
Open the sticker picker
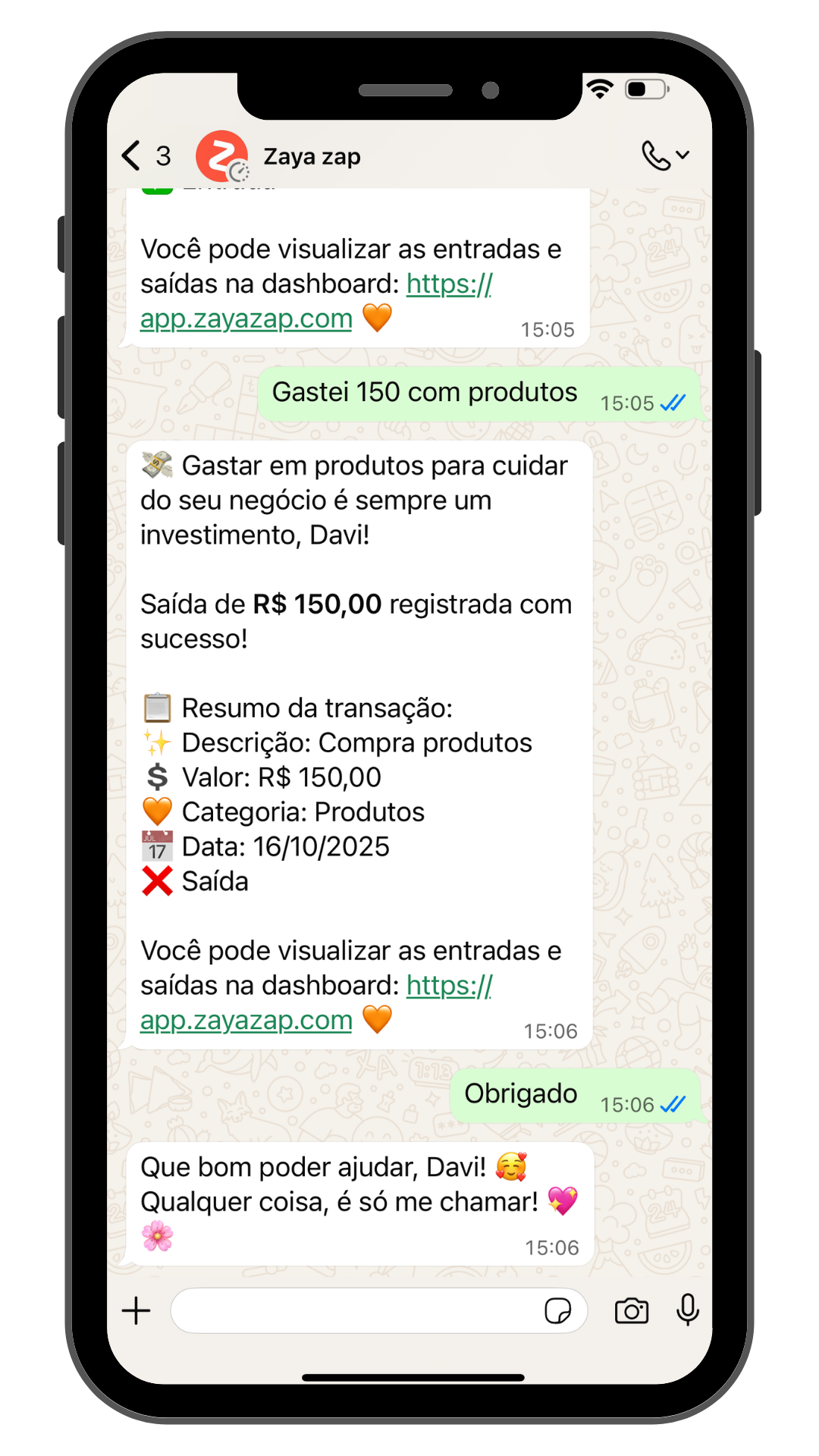pyautogui.click(x=558, y=1310)
